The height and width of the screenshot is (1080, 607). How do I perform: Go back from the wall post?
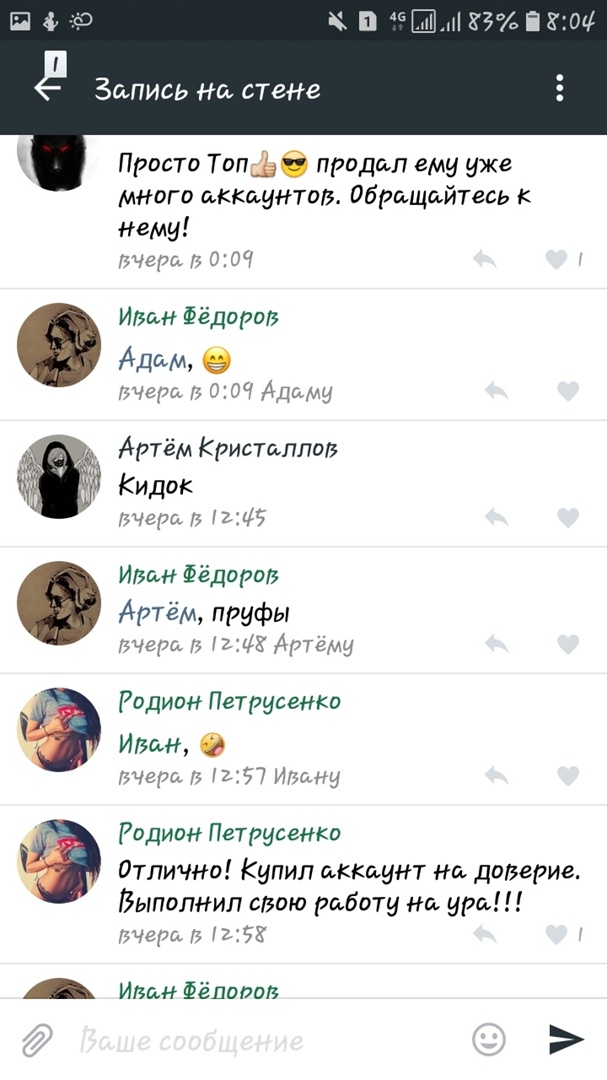click(48, 88)
